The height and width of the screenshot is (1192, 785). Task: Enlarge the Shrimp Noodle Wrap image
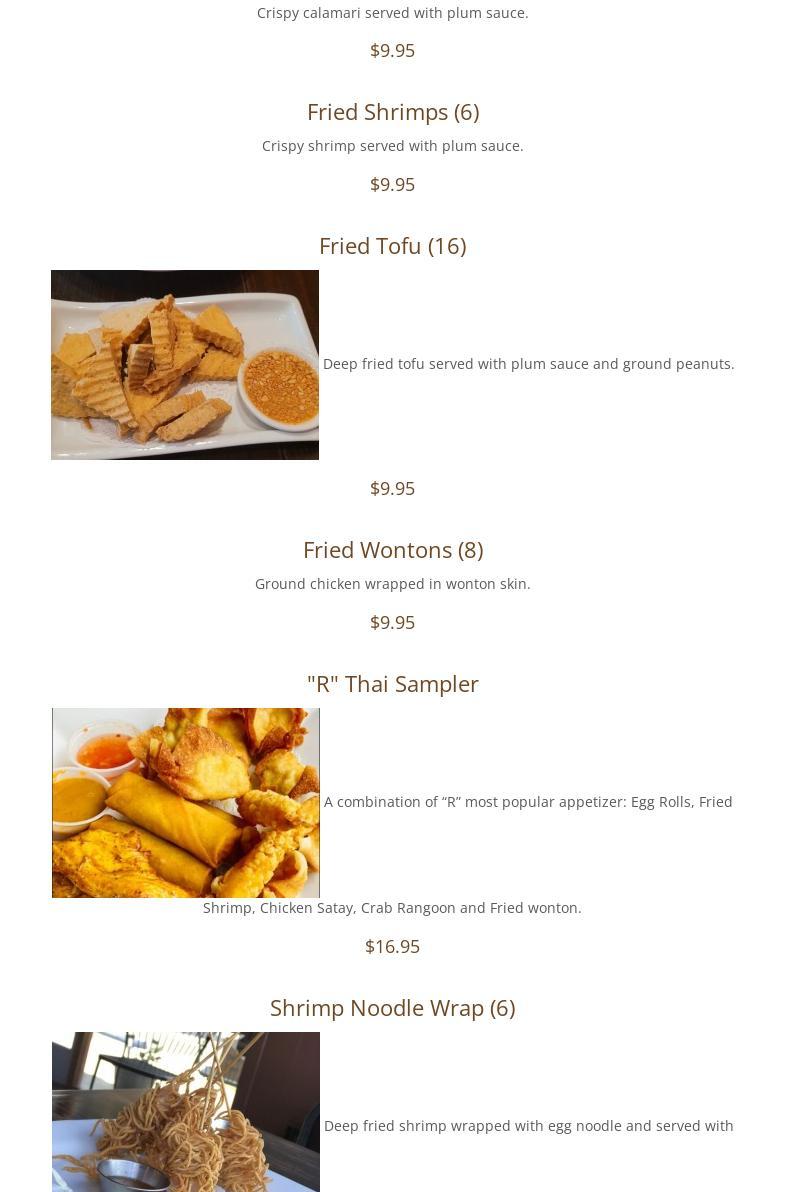(x=186, y=1112)
